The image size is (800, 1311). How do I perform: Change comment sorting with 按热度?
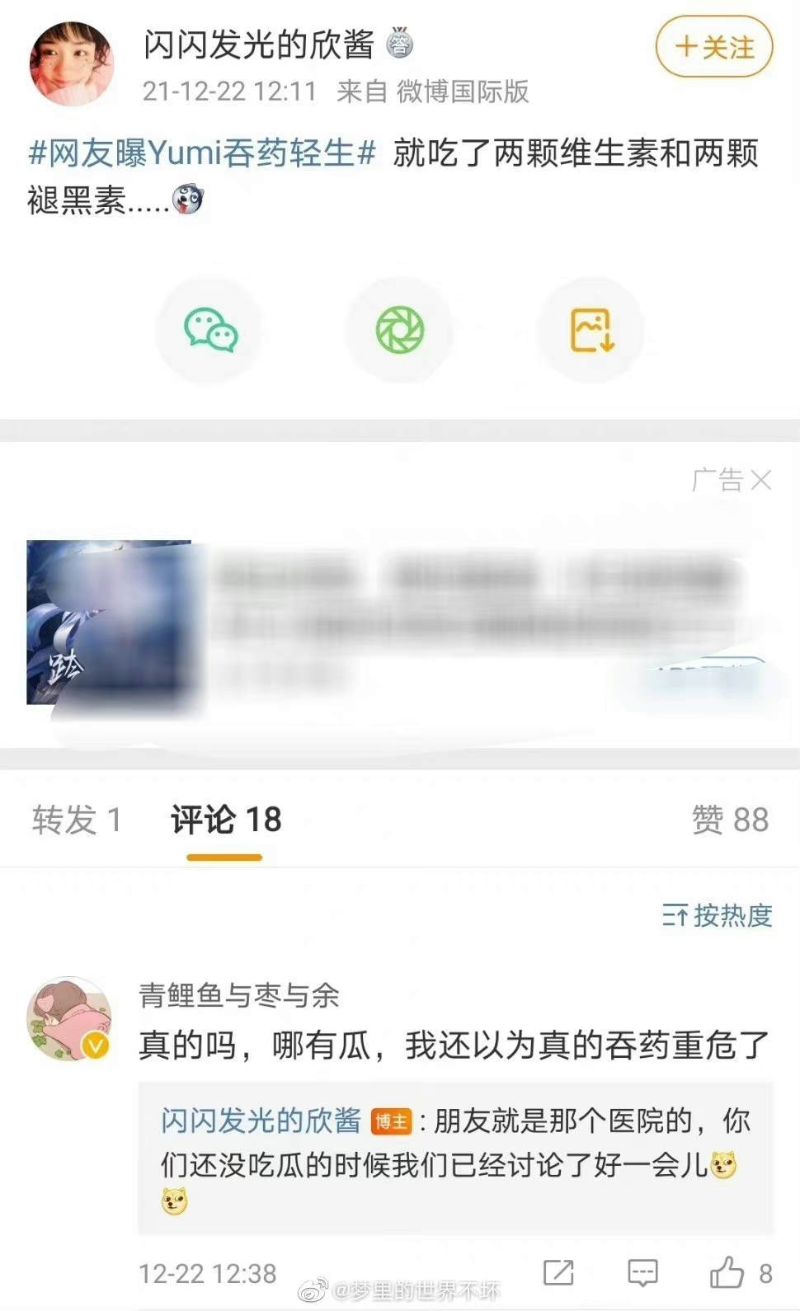pos(718,915)
